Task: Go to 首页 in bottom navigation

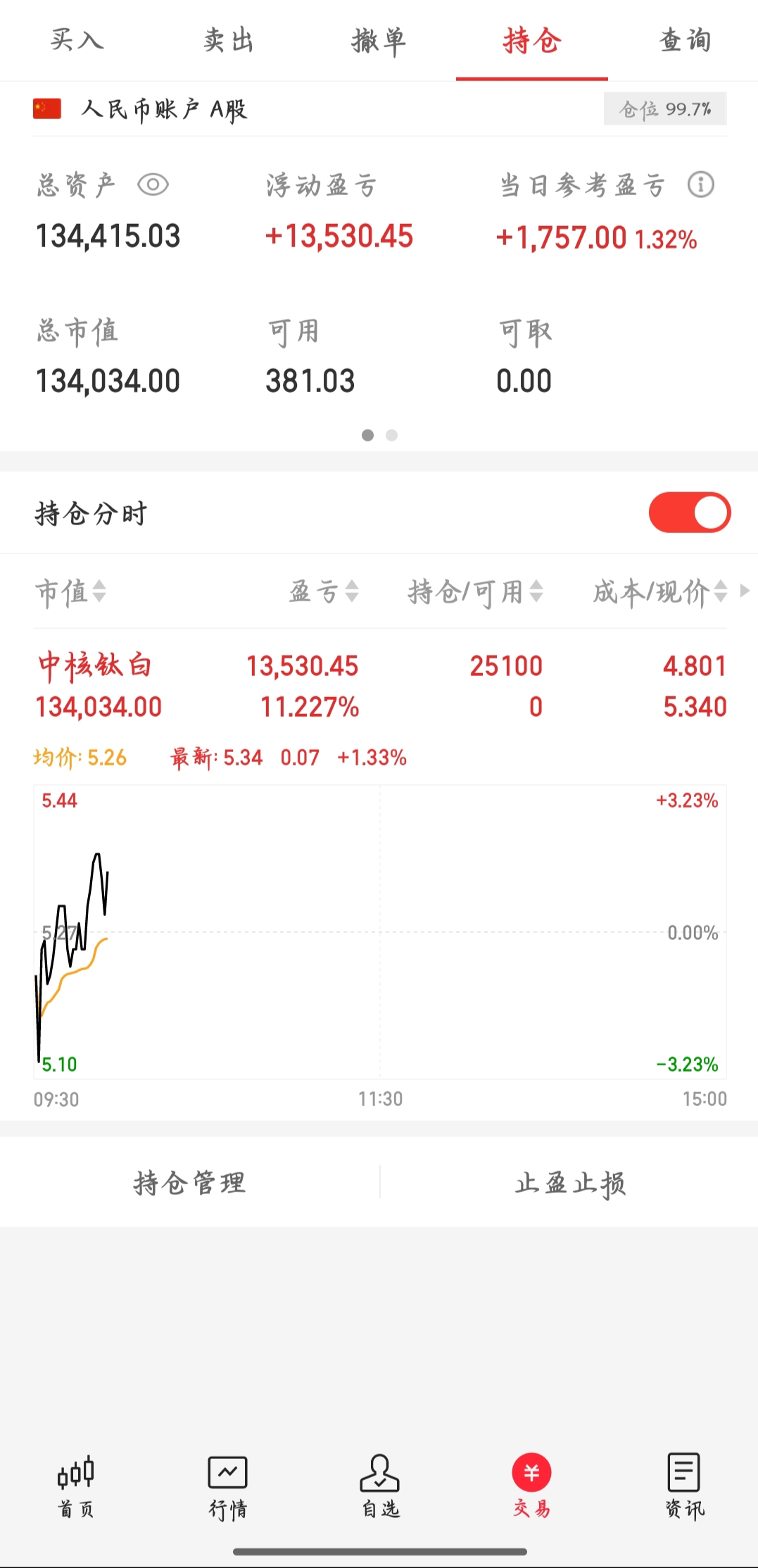Action: pyautogui.click(x=75, y=1487)
